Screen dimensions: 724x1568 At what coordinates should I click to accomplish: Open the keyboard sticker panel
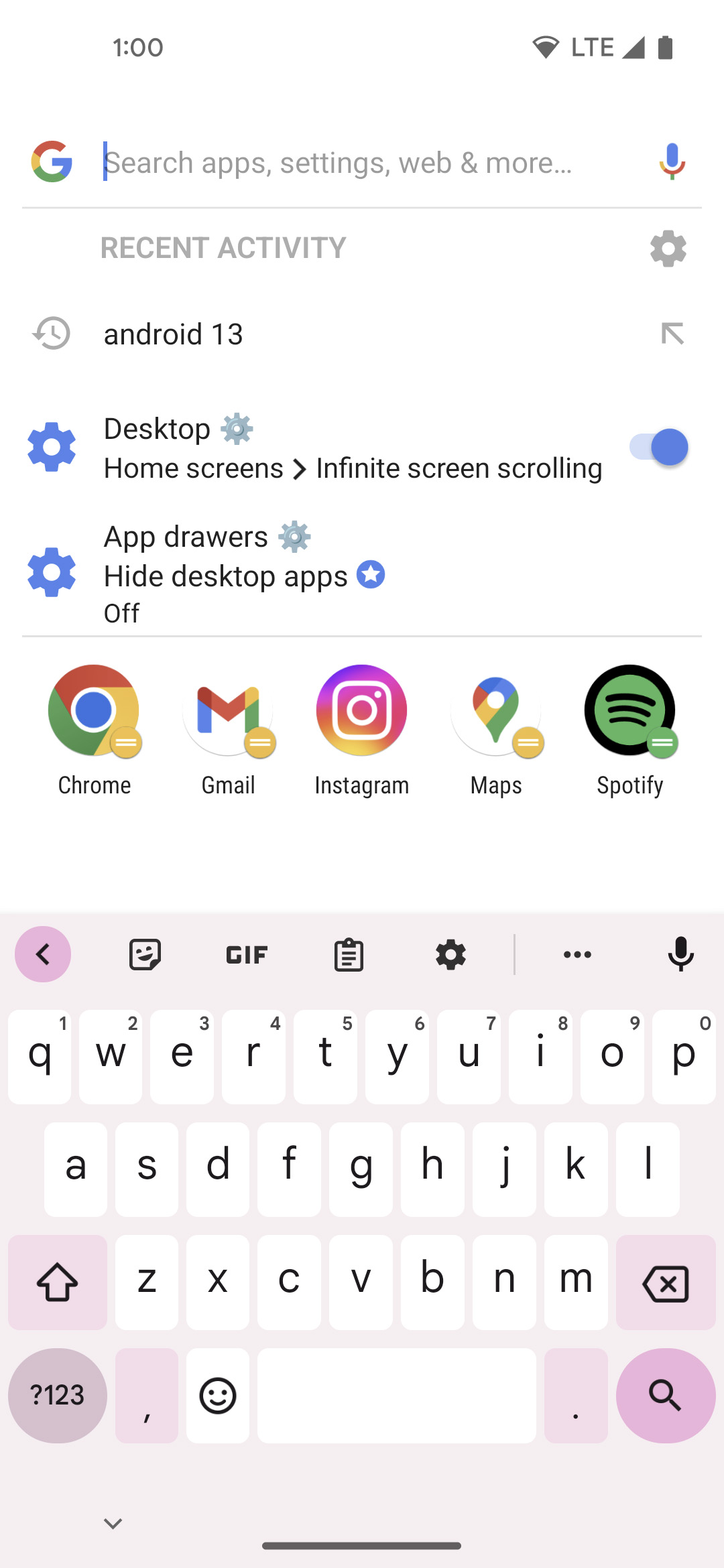145,954
